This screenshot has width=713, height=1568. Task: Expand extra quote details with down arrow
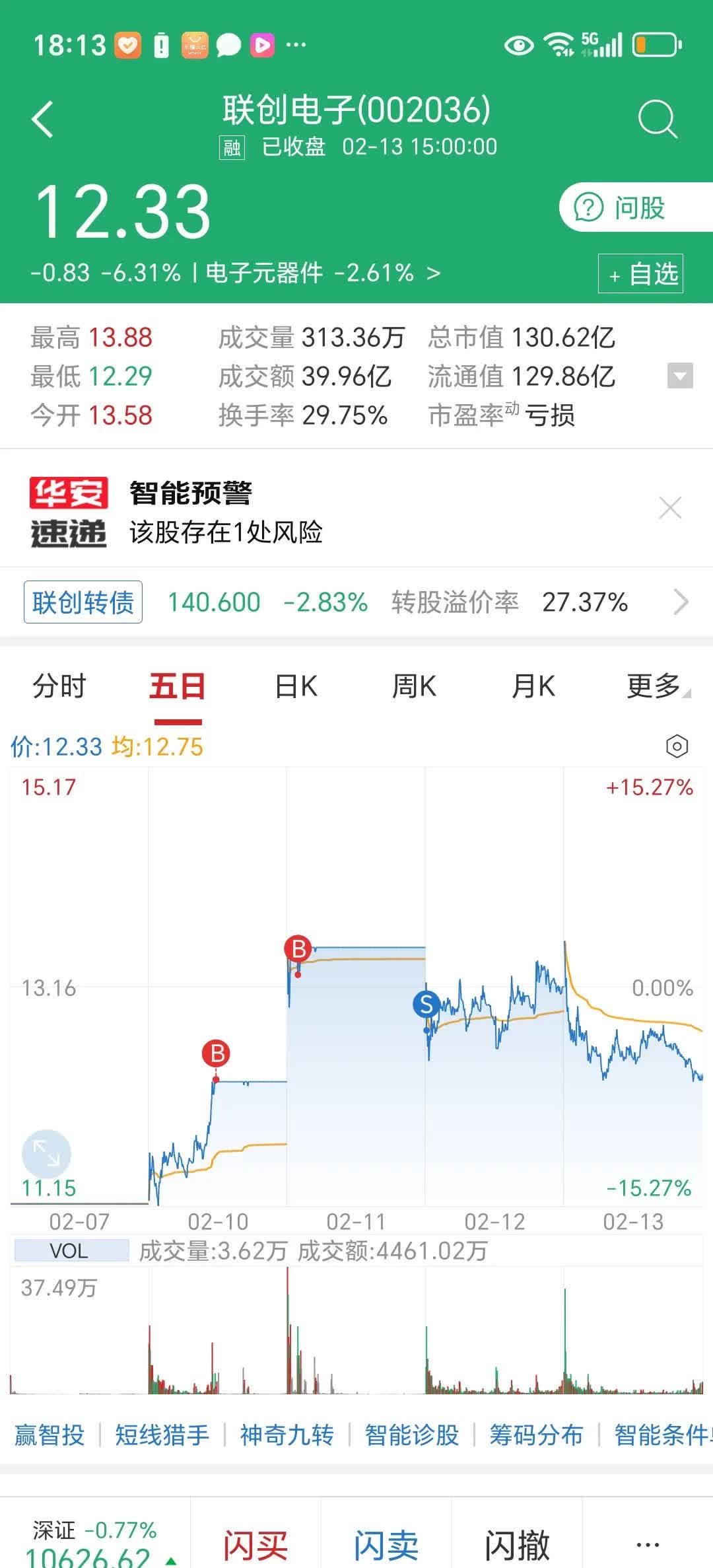[x=681, y=376]
